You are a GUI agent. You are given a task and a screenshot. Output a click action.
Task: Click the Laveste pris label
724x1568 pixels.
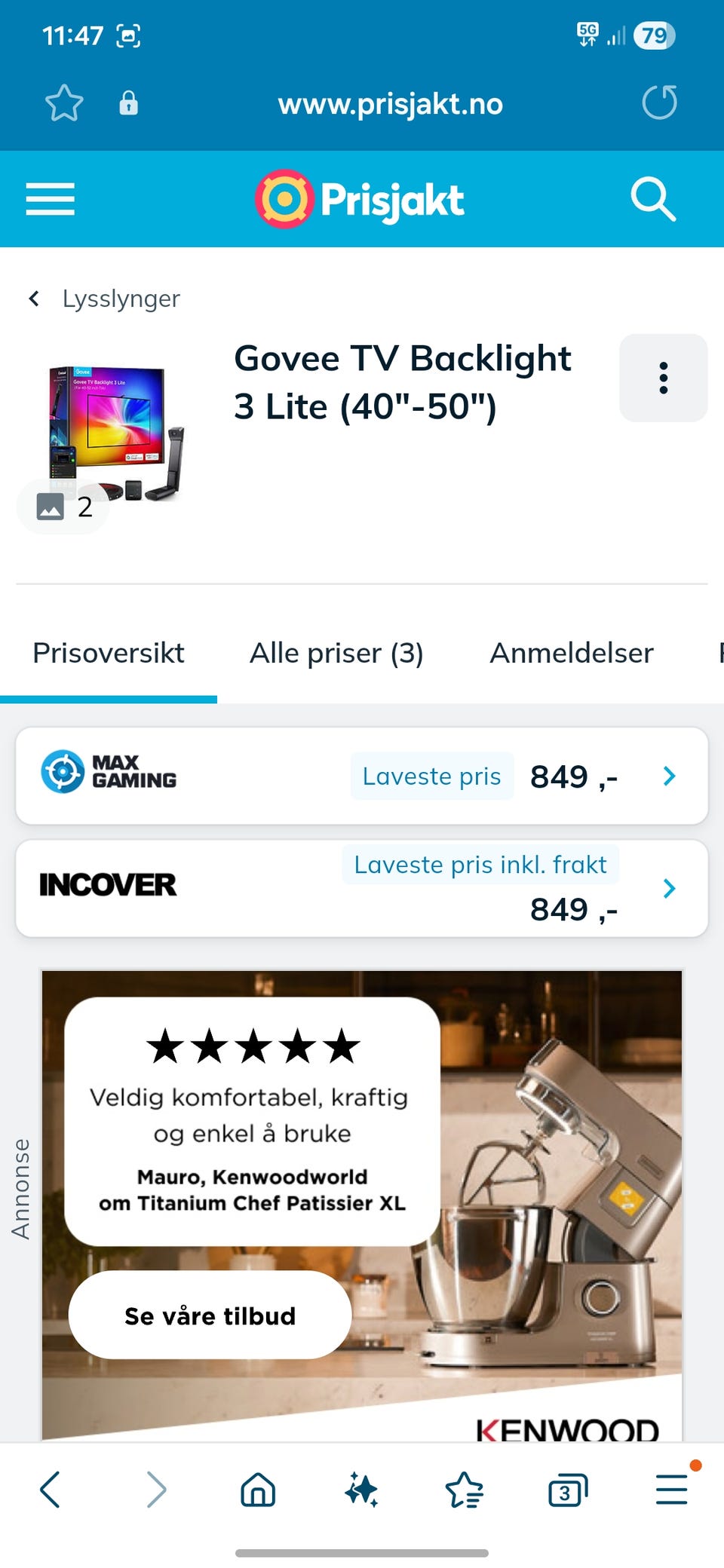pos(431,776)
